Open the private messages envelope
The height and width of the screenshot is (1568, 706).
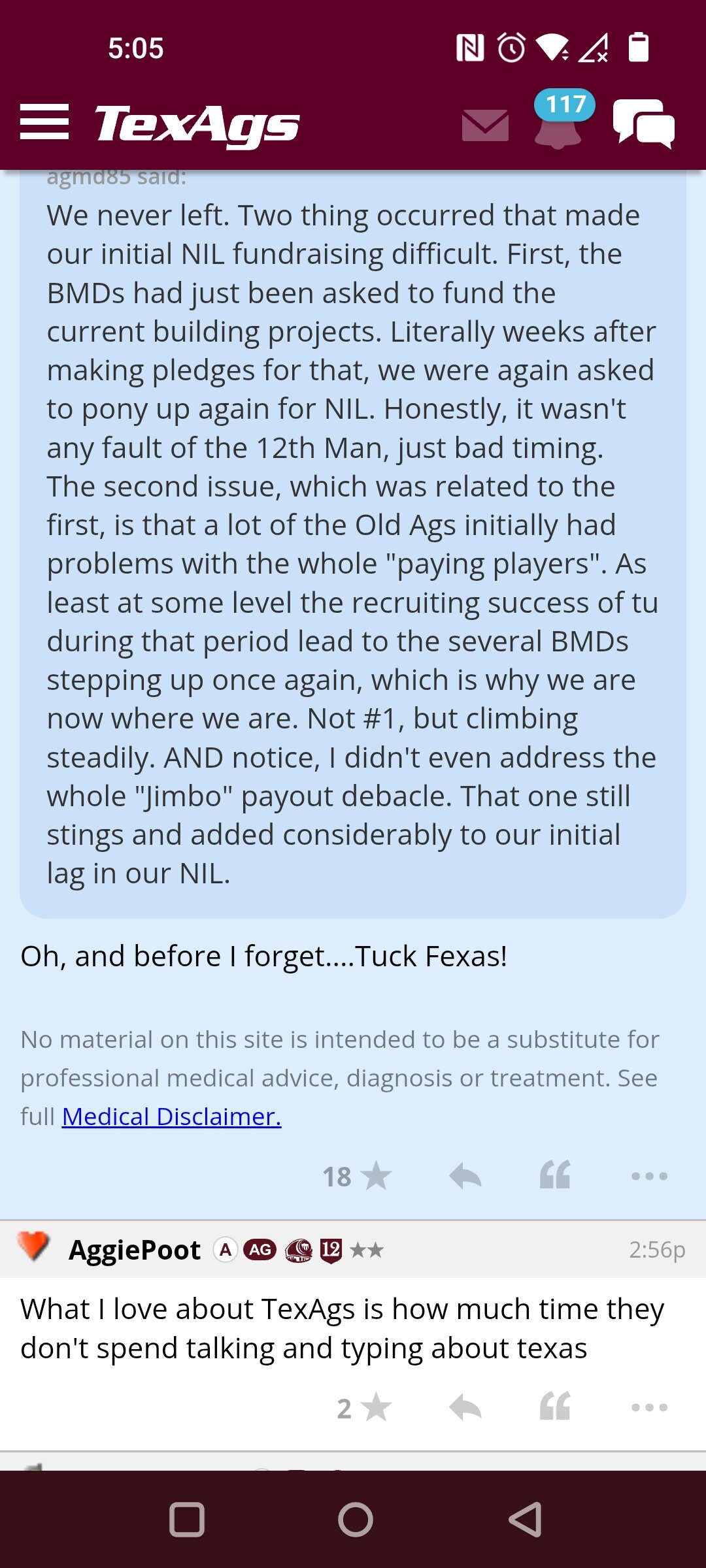coord(485,125)
